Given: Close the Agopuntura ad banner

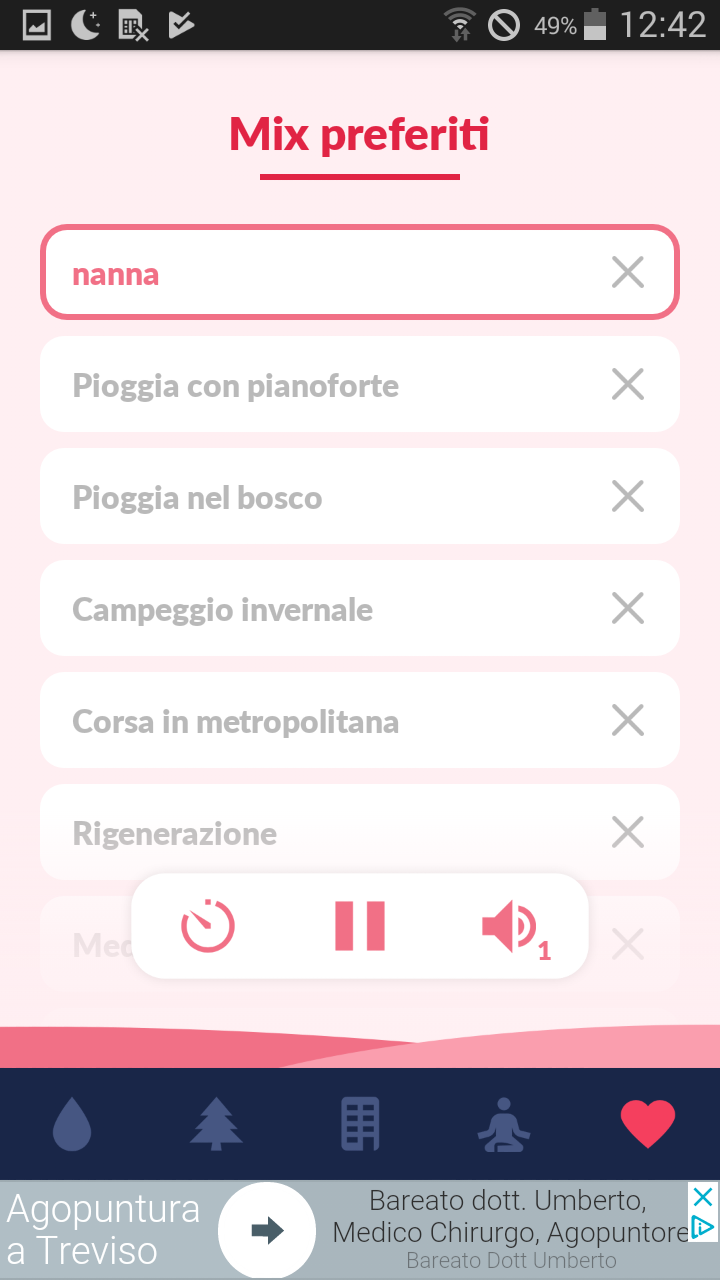Looking at the screenshot, I should coord(704,1197).
